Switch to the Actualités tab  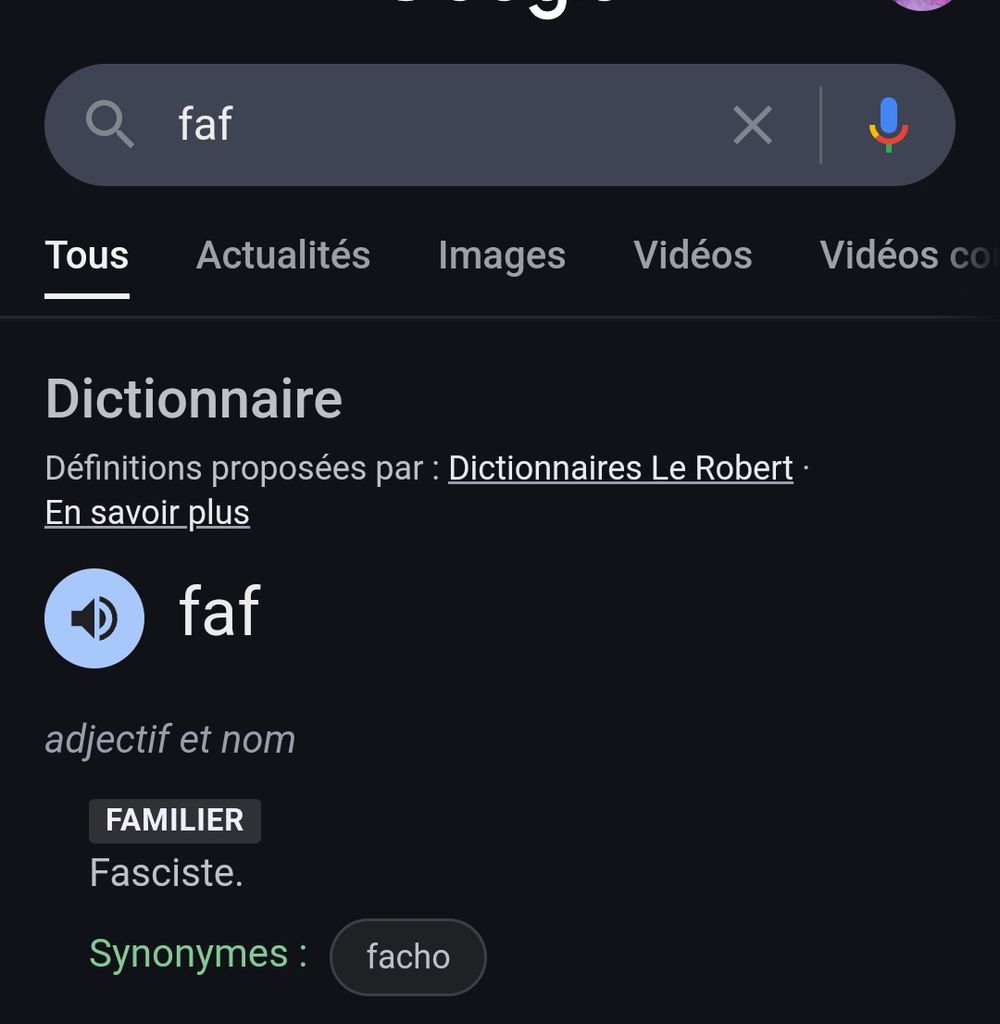283,256
